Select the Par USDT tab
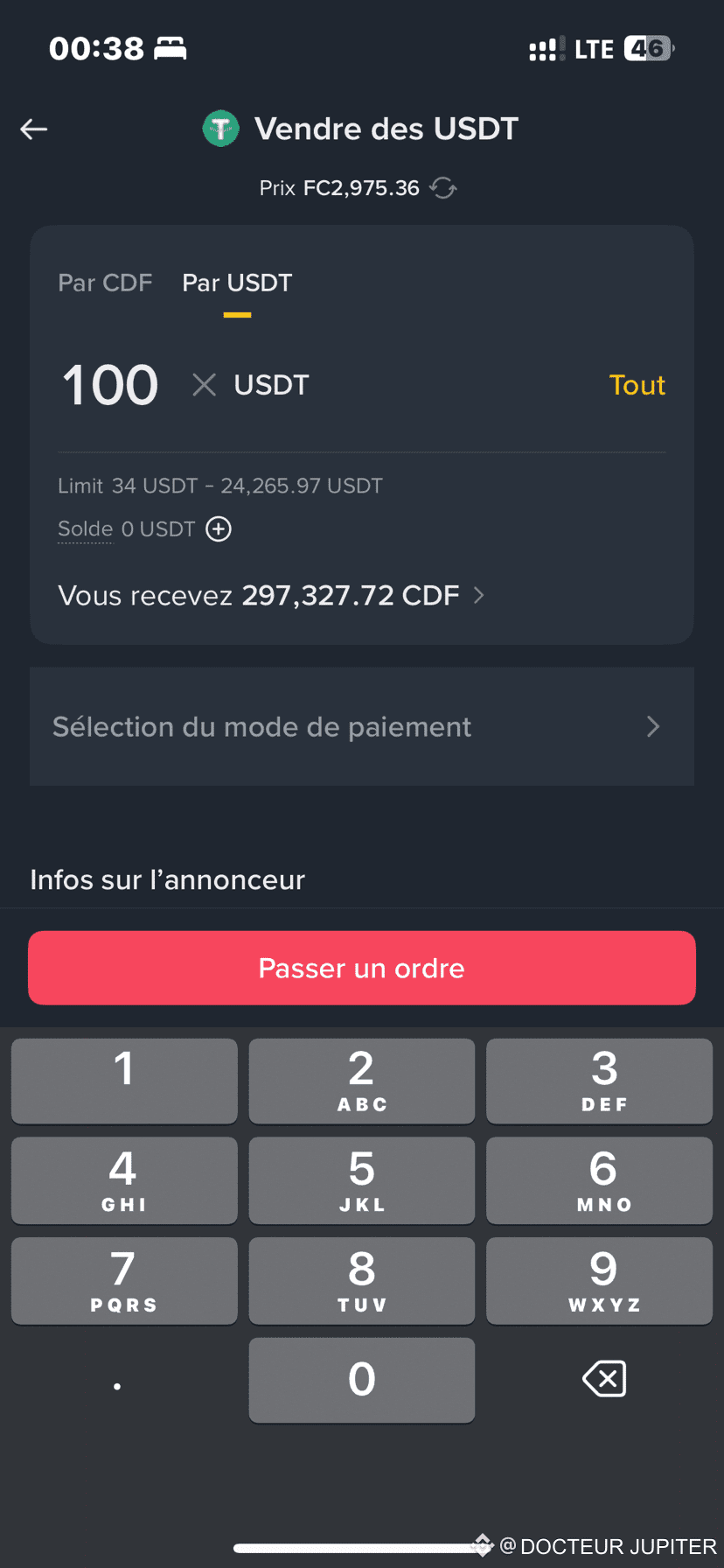 (x=237, y=283)
